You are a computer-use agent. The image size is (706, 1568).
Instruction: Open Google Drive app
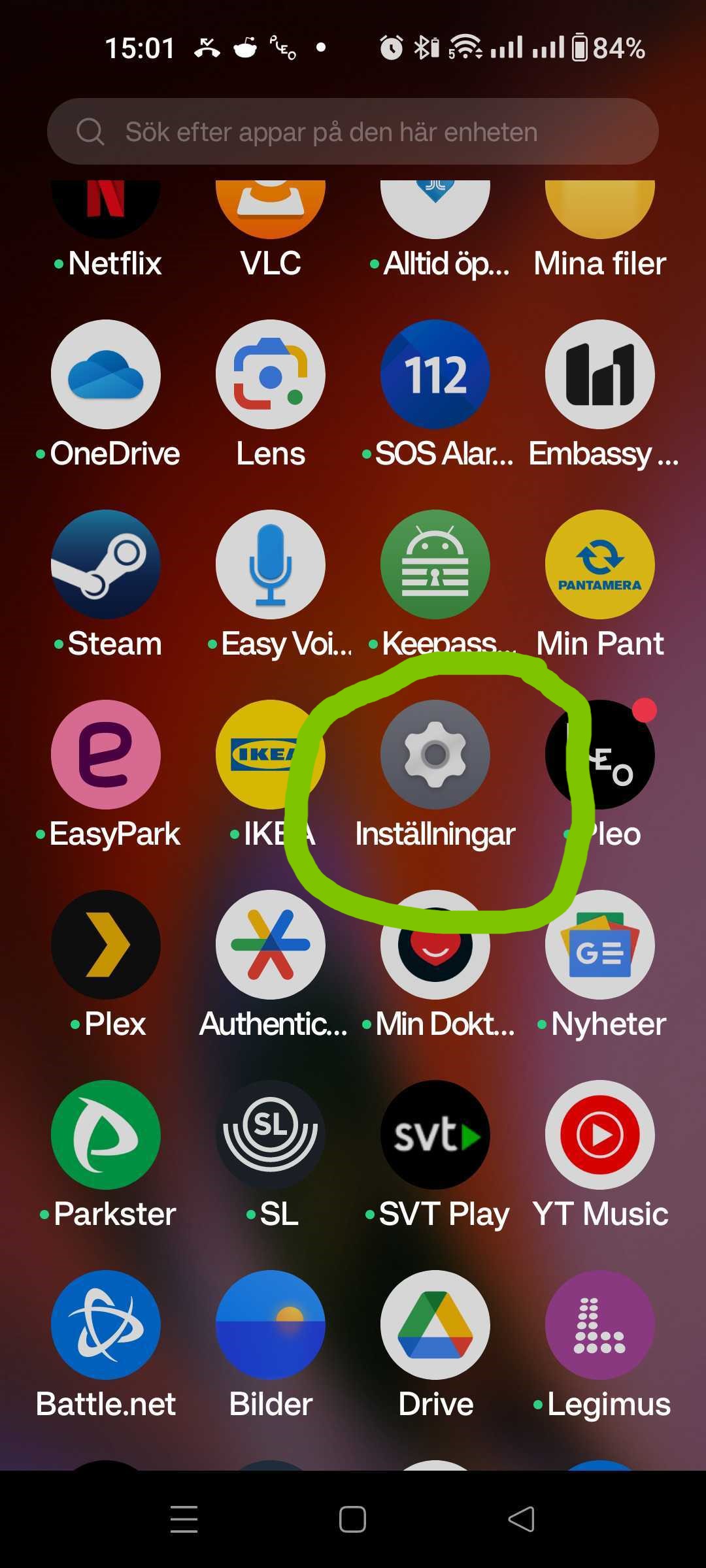tap(435, 1325)
